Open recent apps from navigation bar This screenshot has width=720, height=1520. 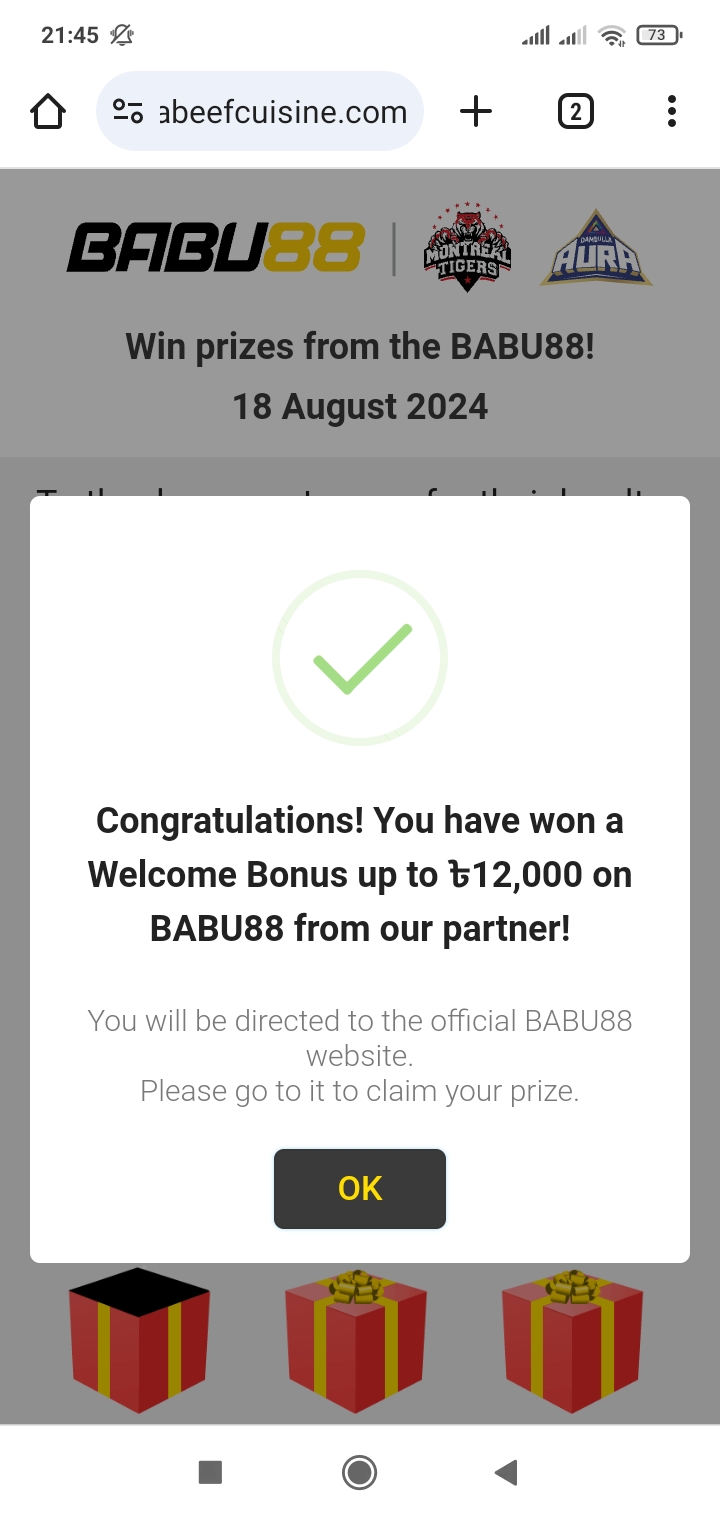point(210,1472)
